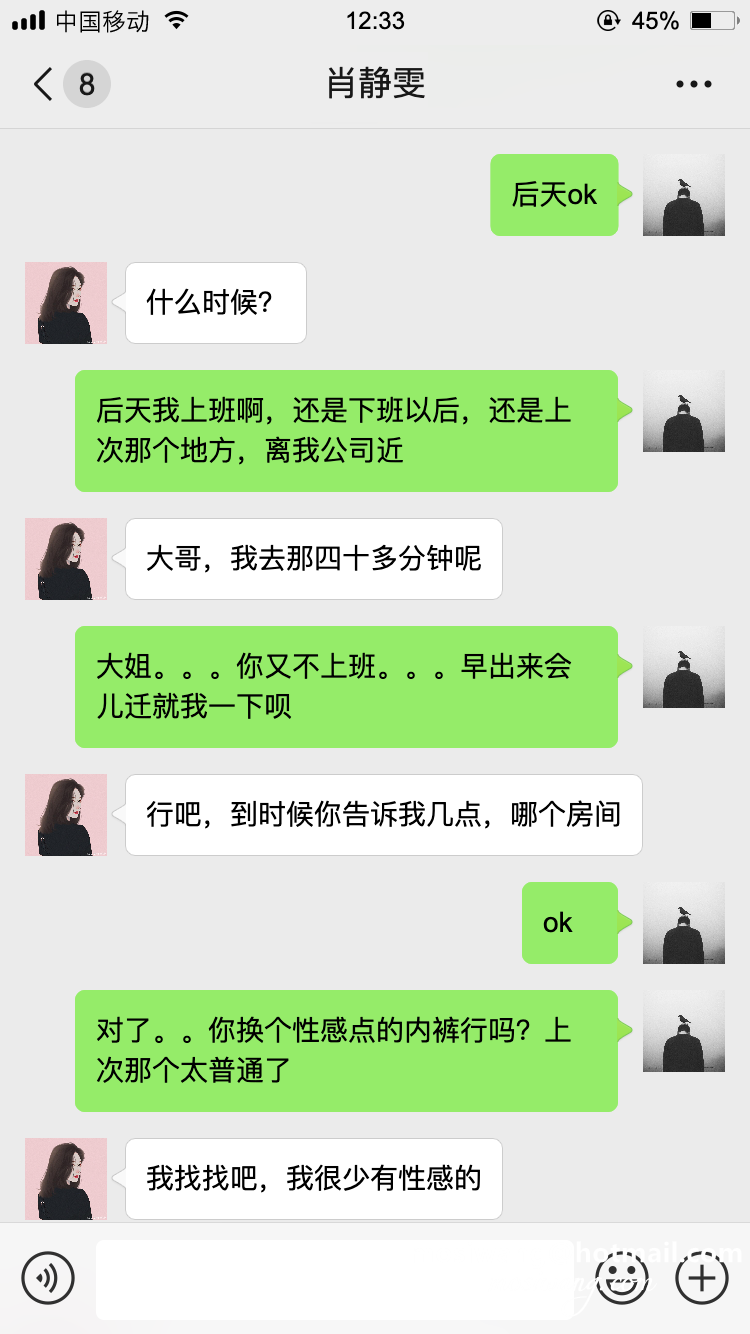
Task: Open the plus attachments menu
Action: click(x=702, y=1277)
